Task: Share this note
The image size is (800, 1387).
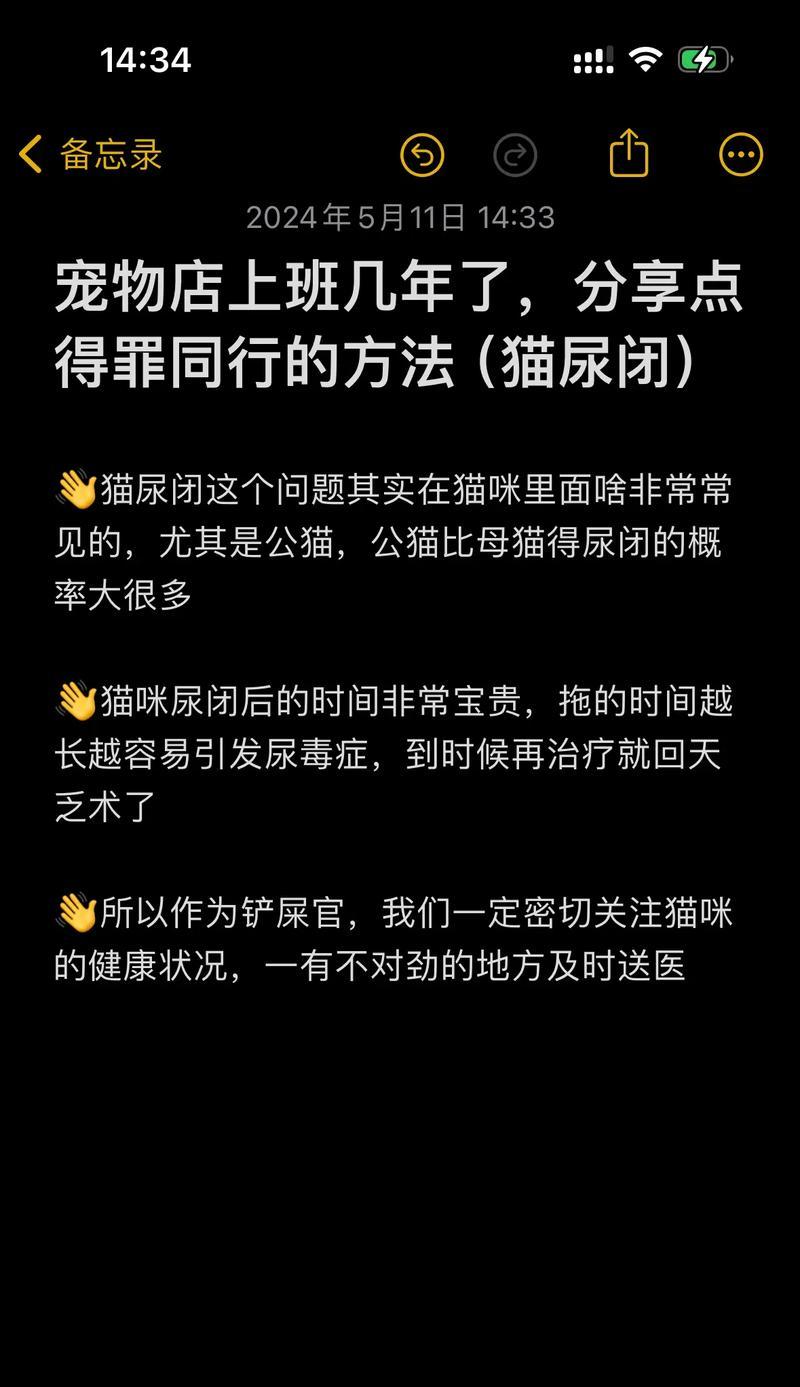Action: [x=629, y=154]
